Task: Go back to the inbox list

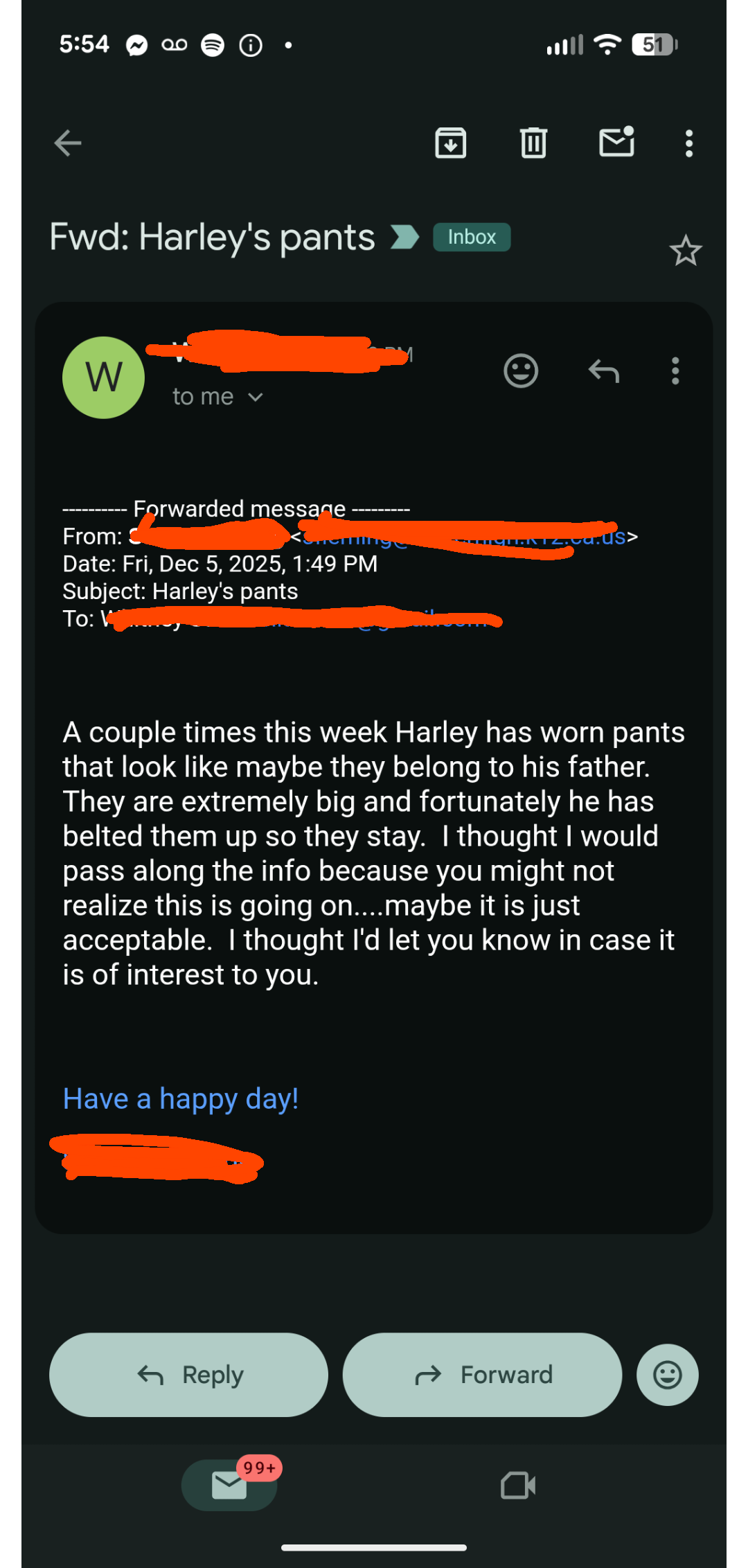Action: tap(68, 143)
